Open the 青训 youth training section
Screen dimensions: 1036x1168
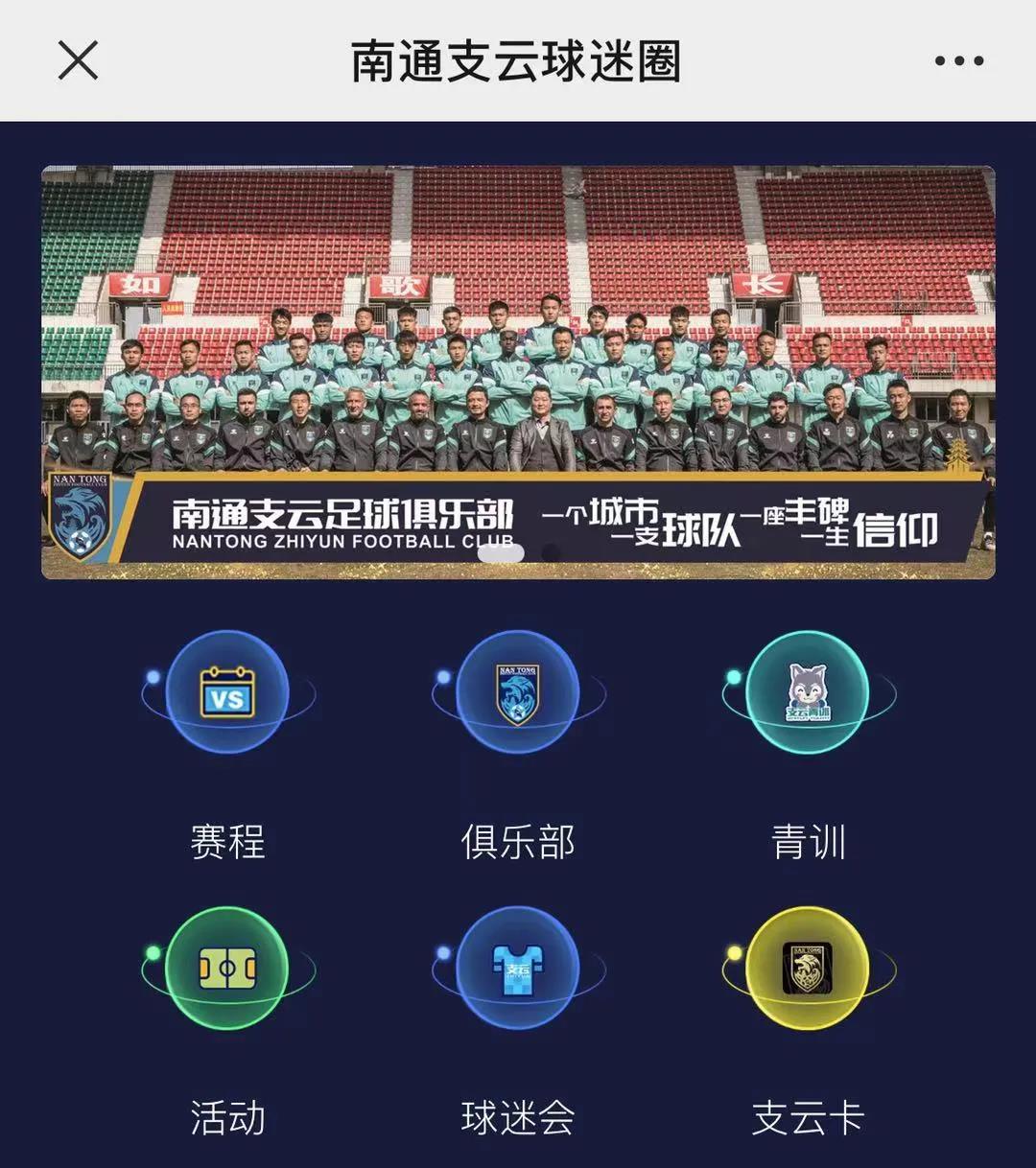tap(808, 692)
